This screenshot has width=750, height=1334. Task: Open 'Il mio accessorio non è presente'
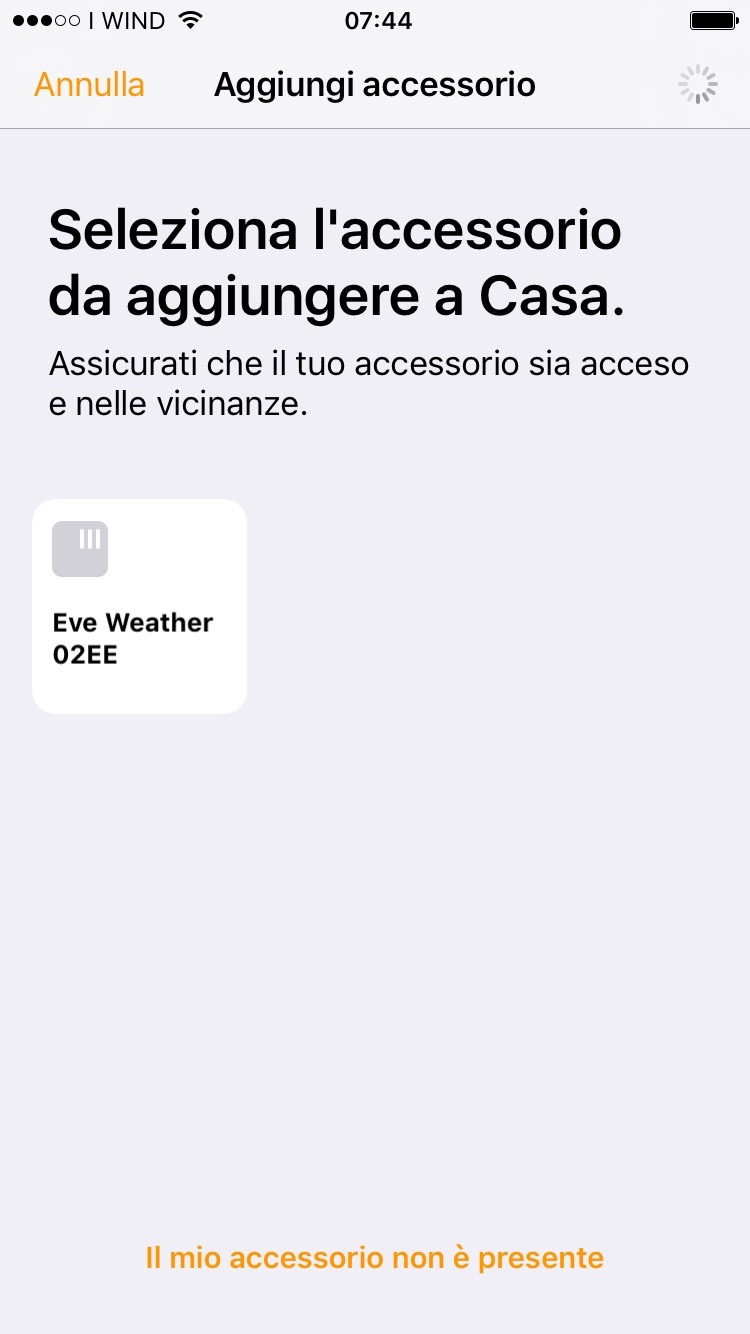click(x=375, y=1257)
